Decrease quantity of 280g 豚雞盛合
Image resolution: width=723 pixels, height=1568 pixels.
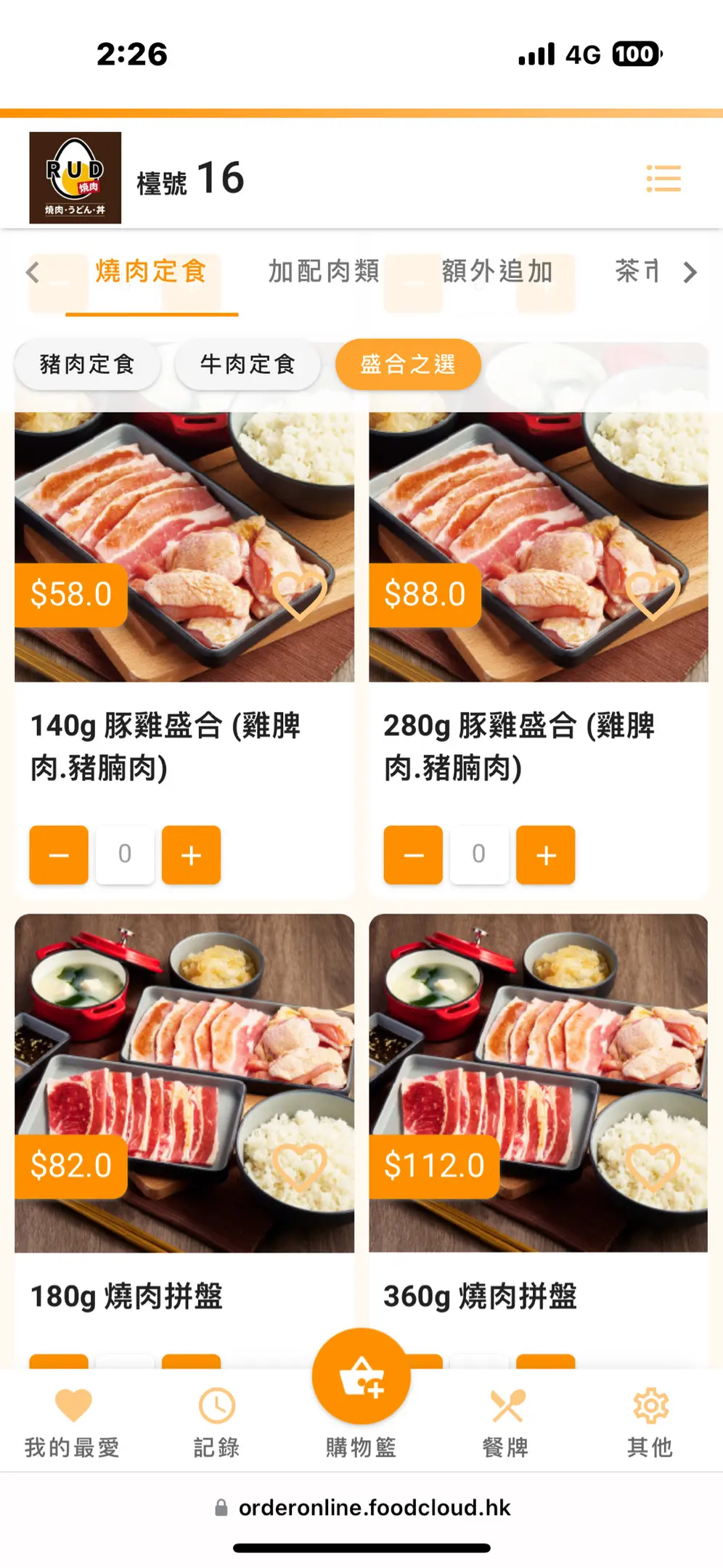click(x=413, y=855)
